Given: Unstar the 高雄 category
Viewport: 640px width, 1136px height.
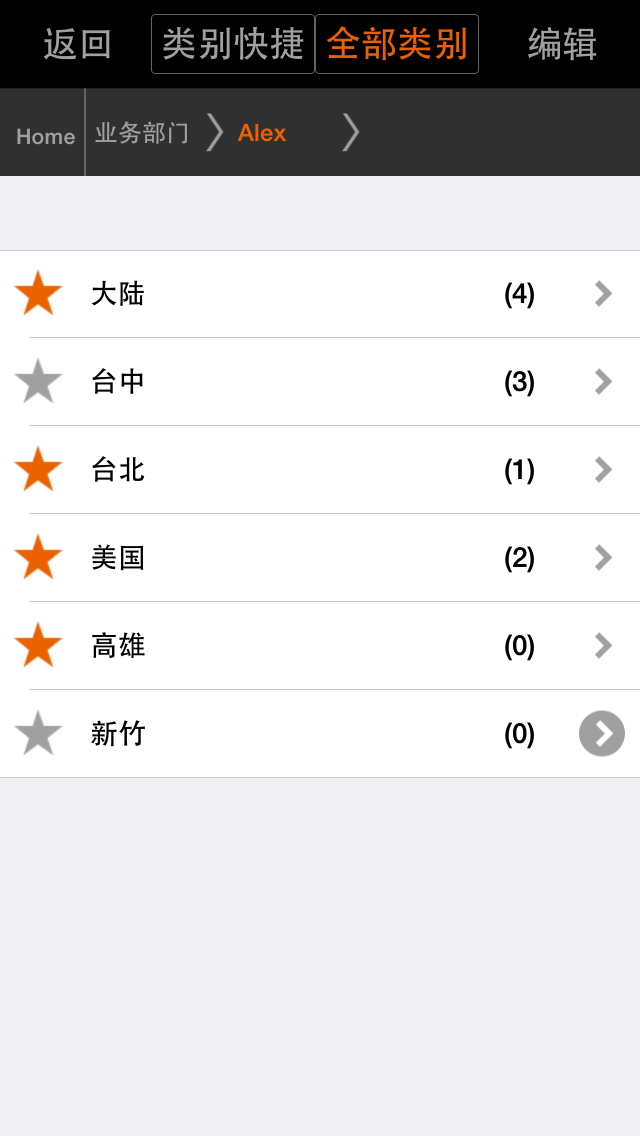Looking at the screenshot, I should click(39, 646).
